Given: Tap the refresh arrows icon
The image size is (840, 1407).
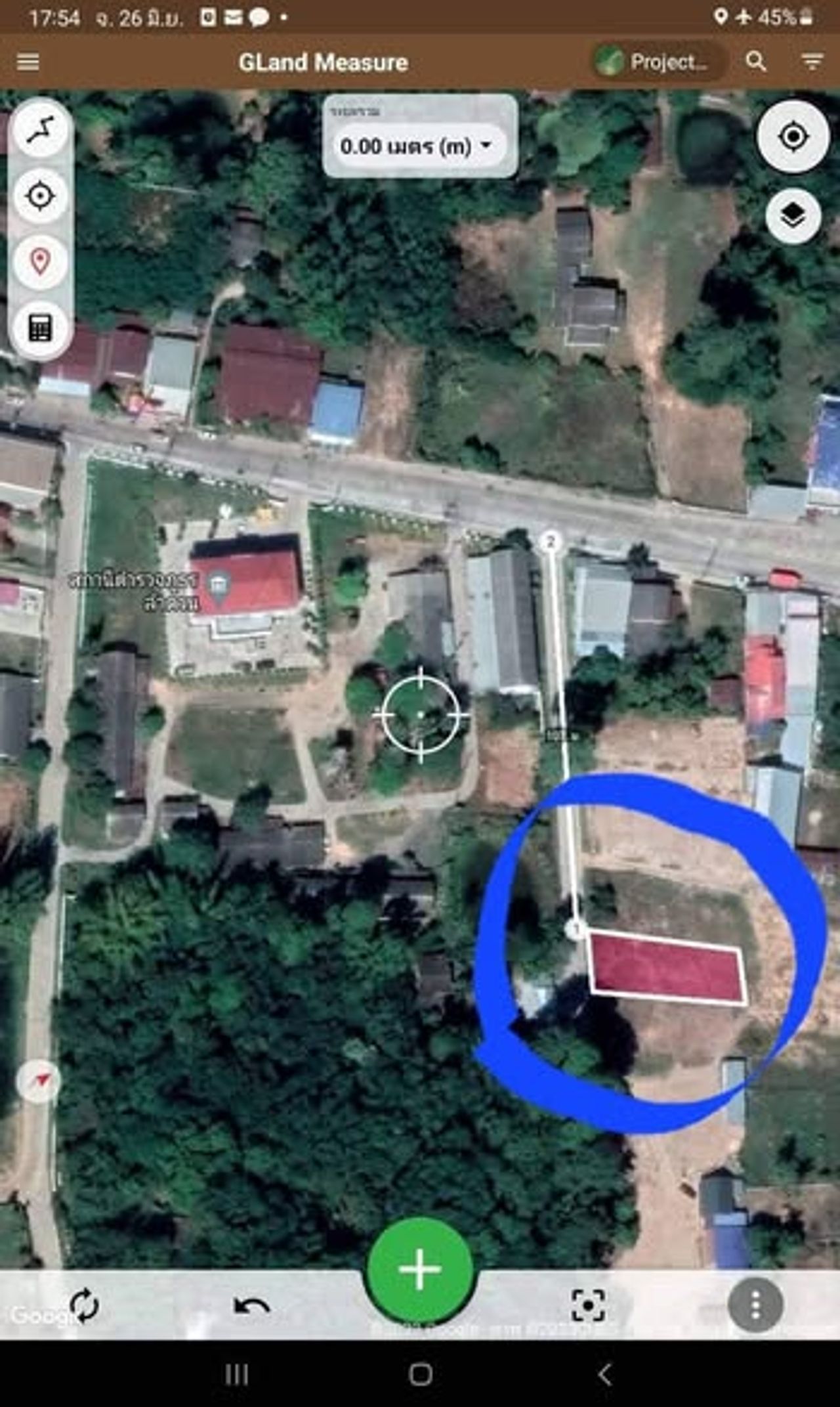Looking at the screenshot, I should [x=85, y=1305].
